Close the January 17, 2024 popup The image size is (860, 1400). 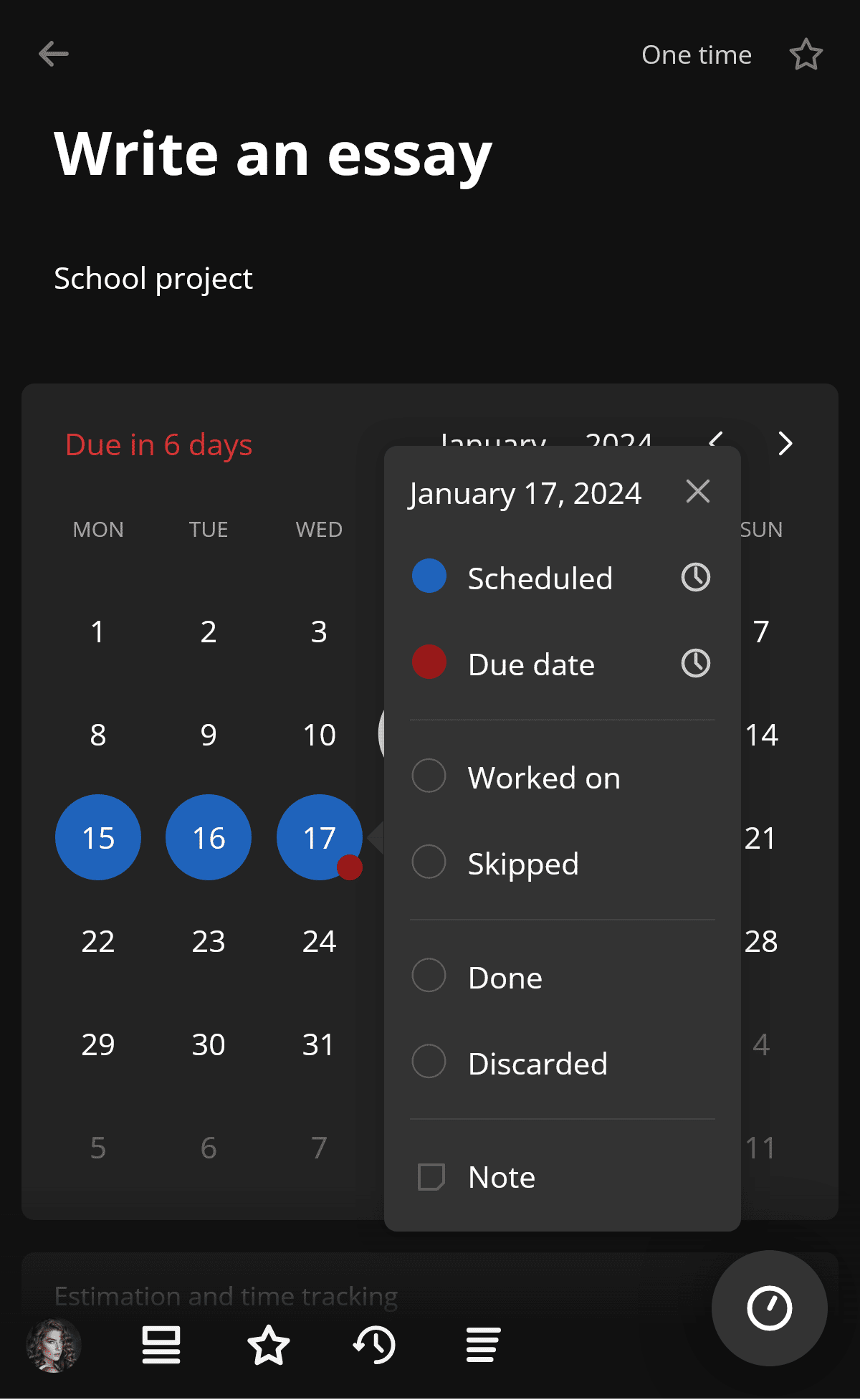pyautogui.click(x=697, y=492)
